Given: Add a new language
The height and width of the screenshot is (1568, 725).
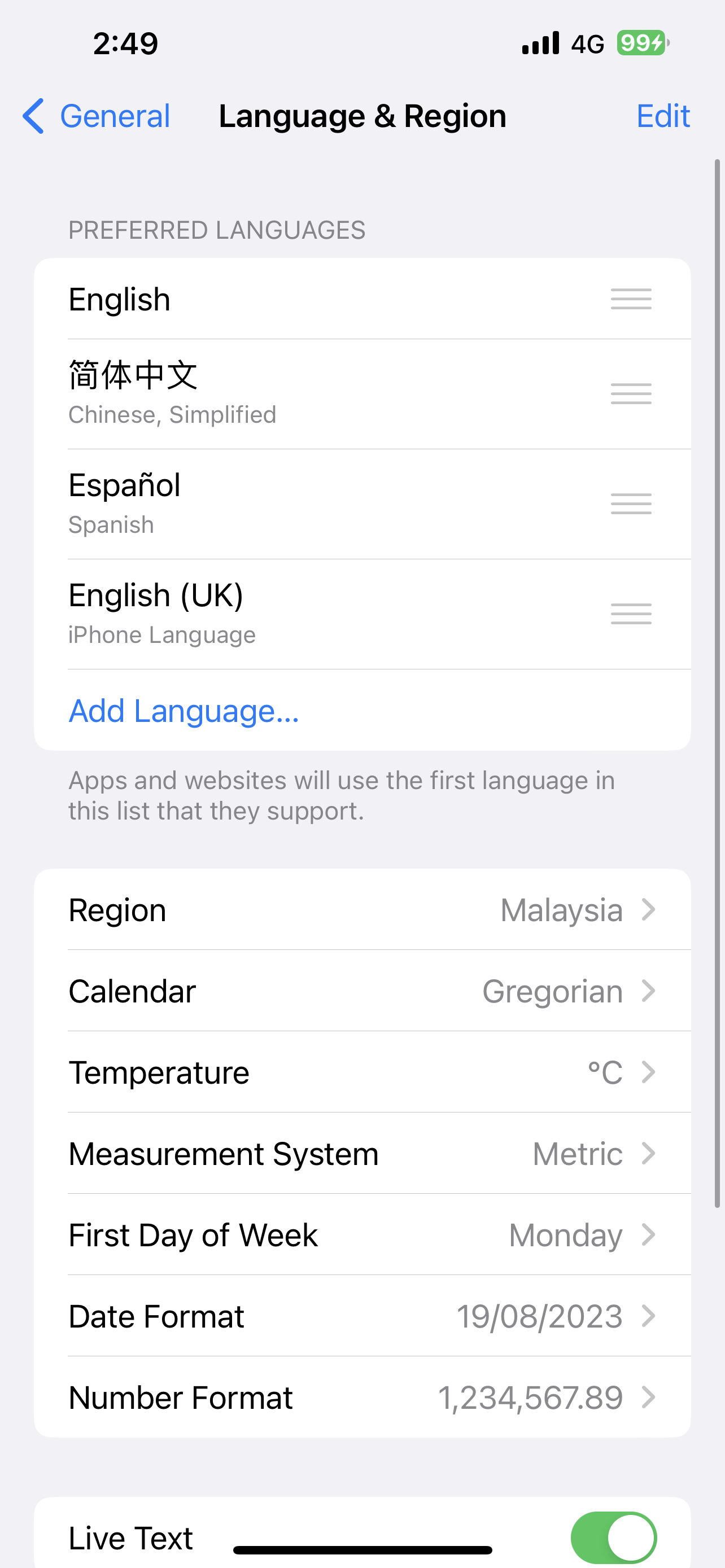Looking at the screenshot, I should click(184, 711).
